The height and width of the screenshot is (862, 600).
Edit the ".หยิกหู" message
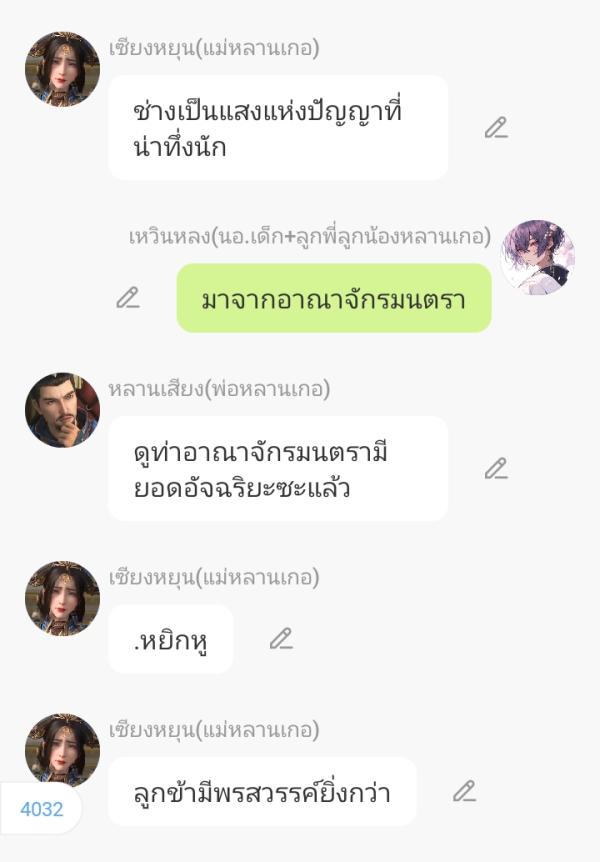pyautogui.click(x=281, y=639)
